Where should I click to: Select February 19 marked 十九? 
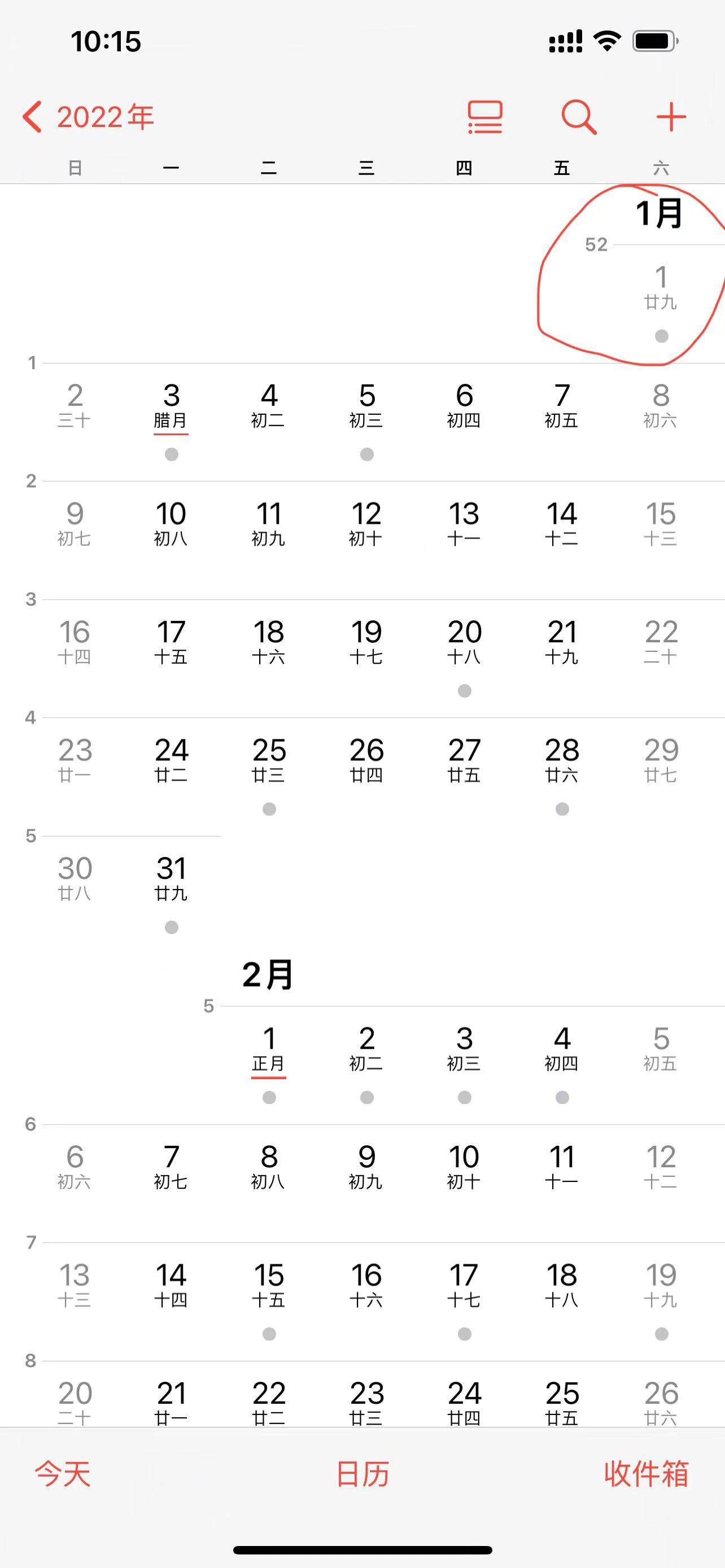point(661,1284)
